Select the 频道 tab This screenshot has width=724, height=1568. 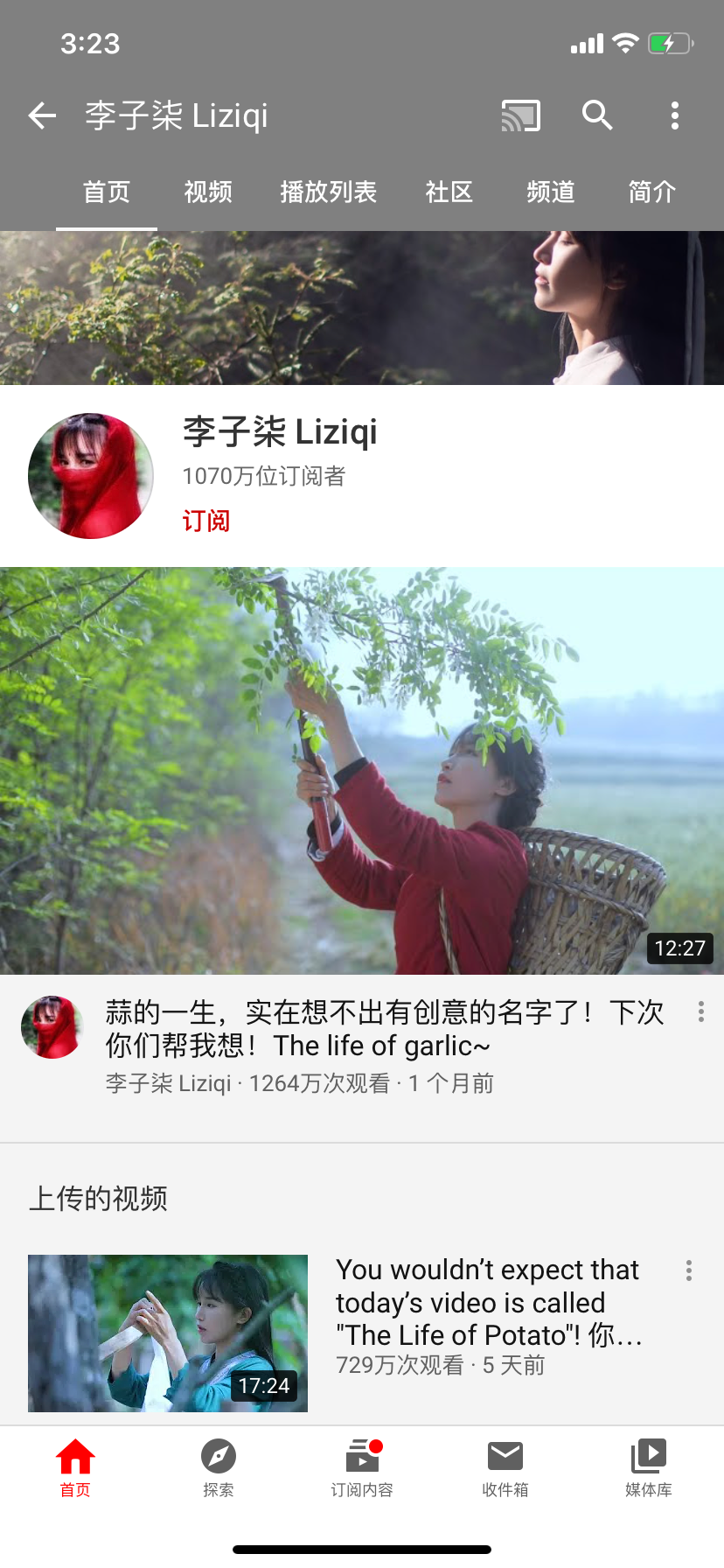point(551,192)
